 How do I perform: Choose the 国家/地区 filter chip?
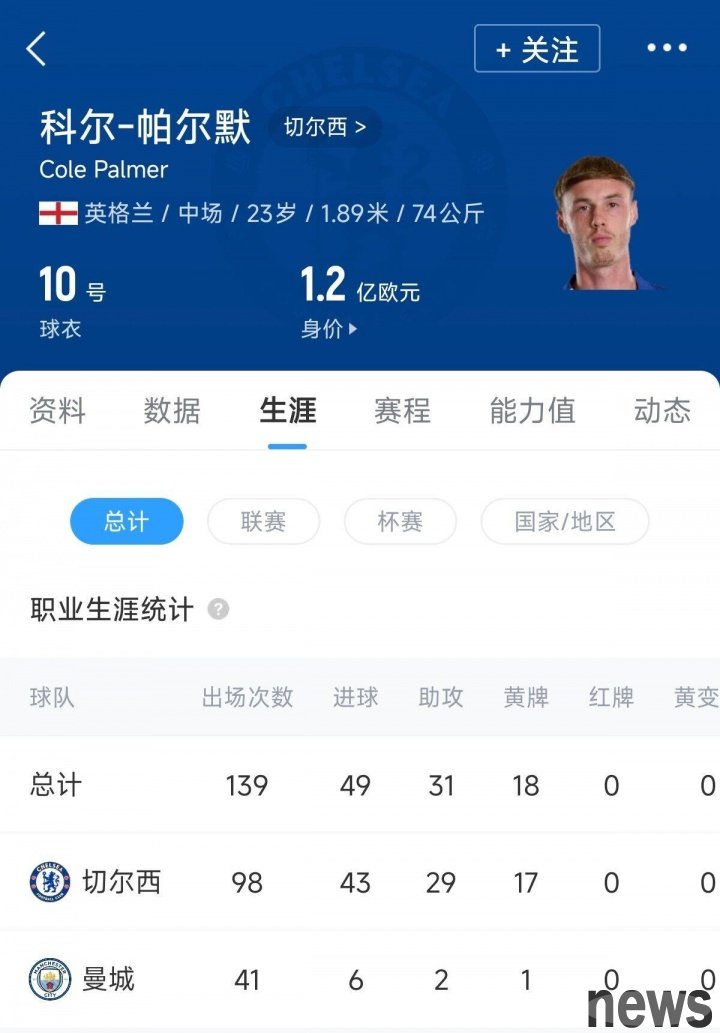(x=565, y=521)
